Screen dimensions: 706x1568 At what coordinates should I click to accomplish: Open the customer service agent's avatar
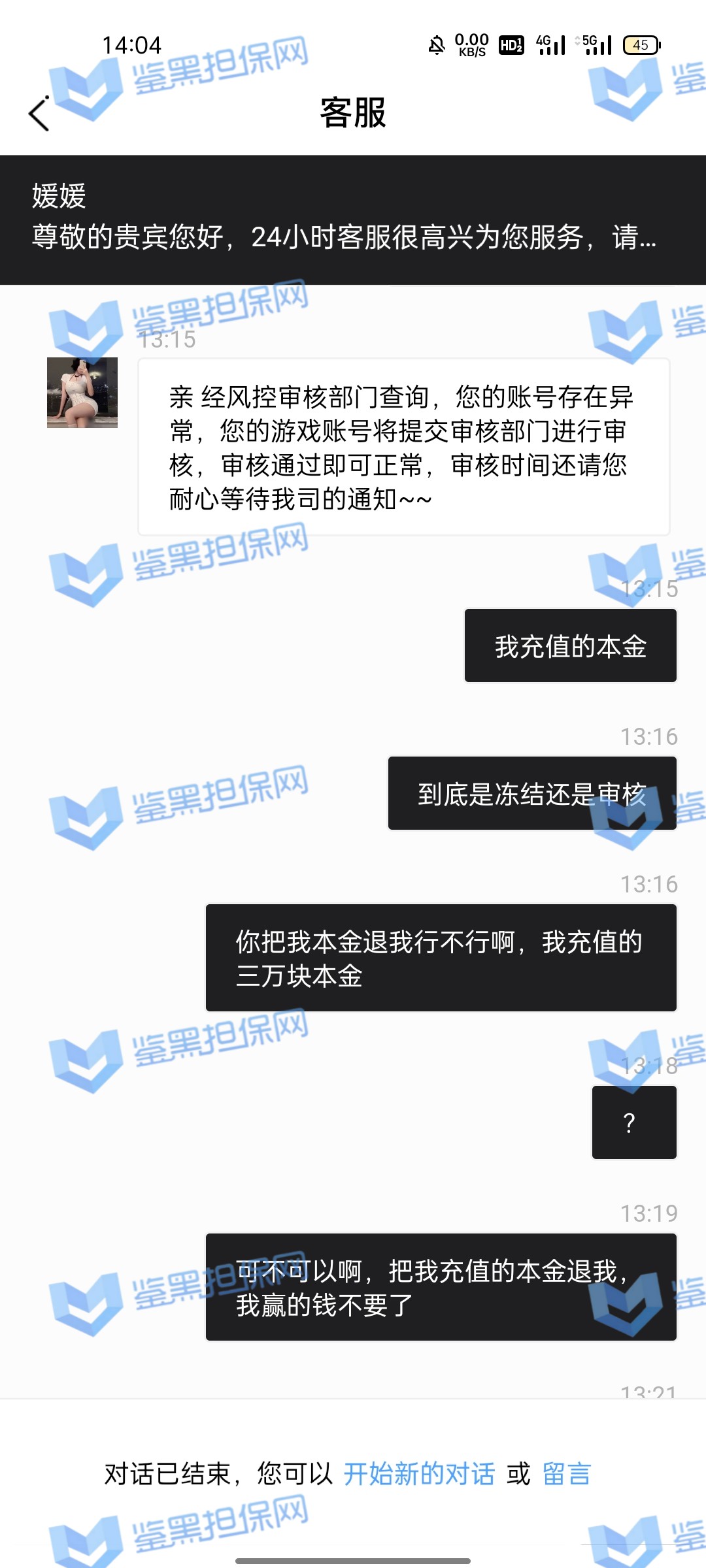pos(82,393)
